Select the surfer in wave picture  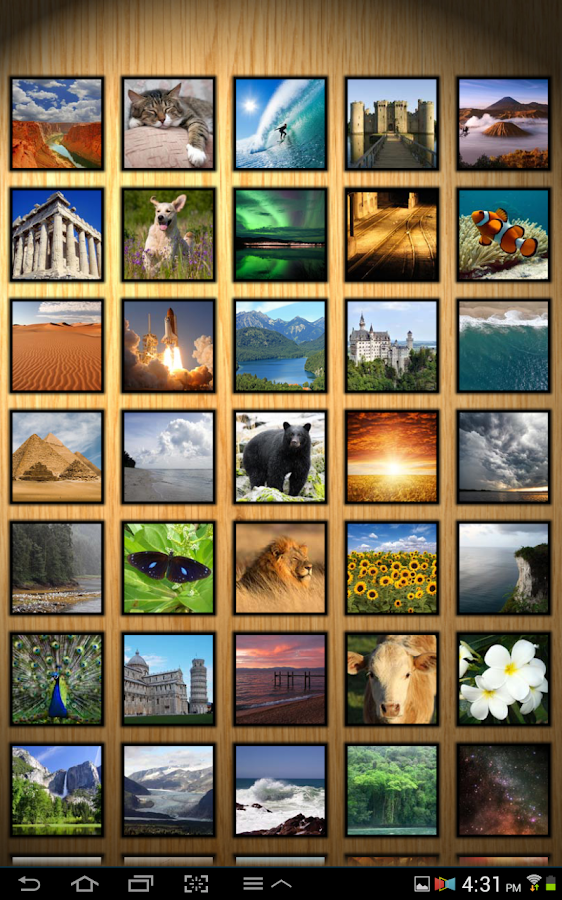click(280, 123)
